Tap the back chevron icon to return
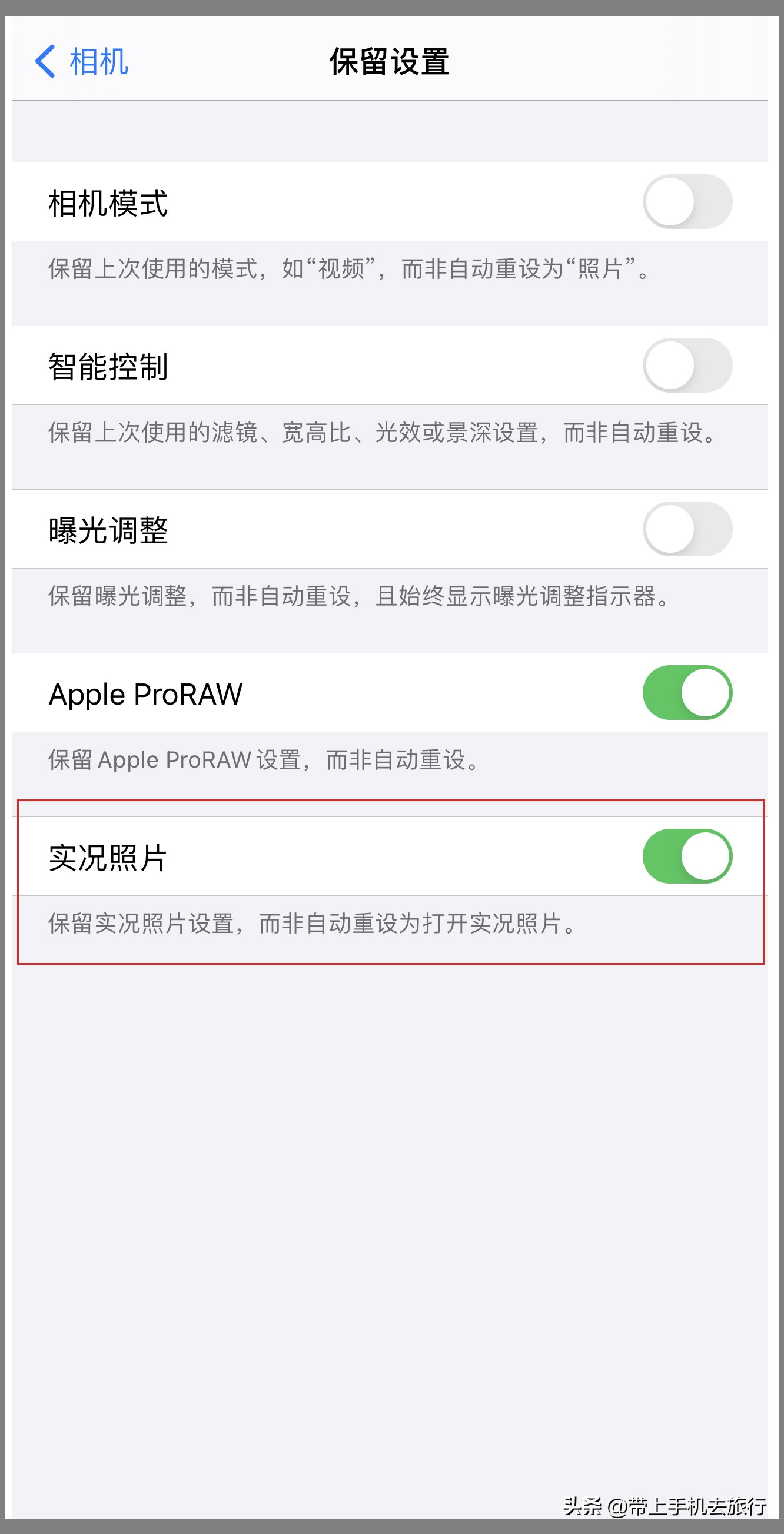784x1534 pixels. [x=46, y=61]
